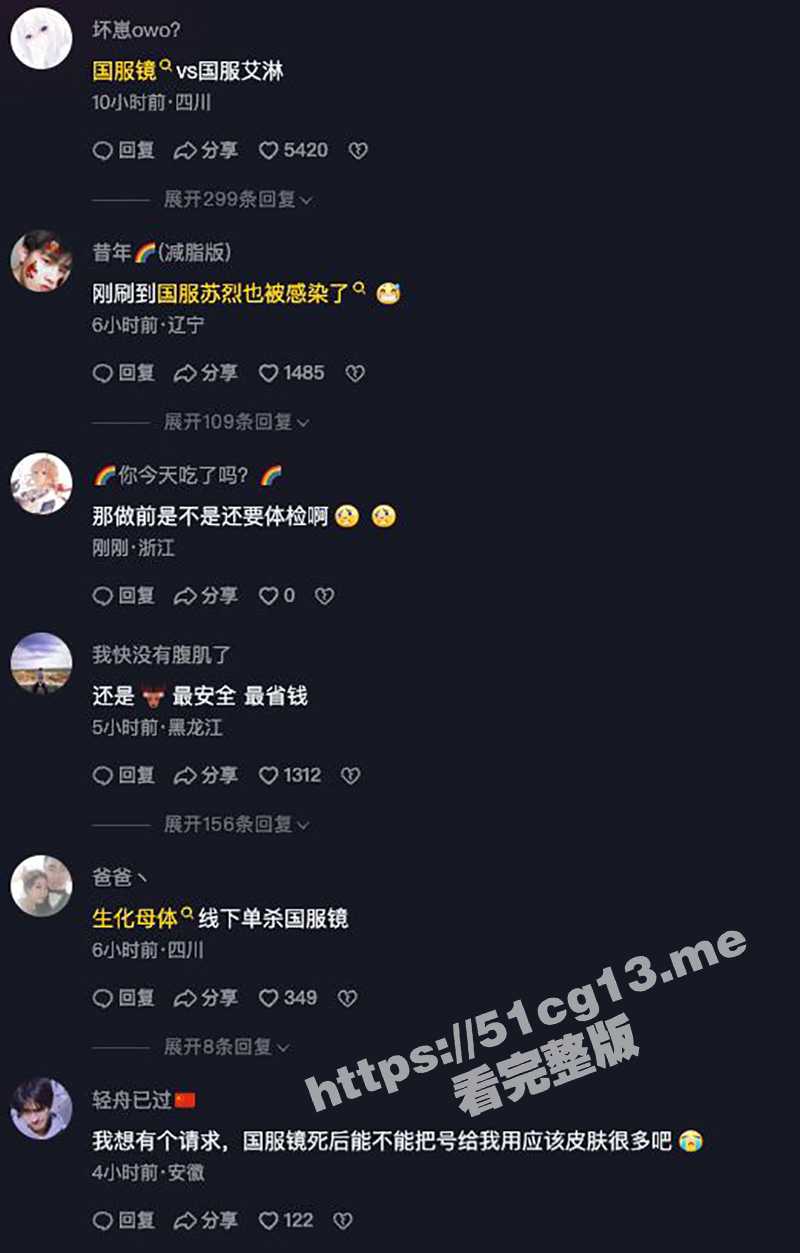Dislike the comment with 1485 likes

(x=355, y=374)
